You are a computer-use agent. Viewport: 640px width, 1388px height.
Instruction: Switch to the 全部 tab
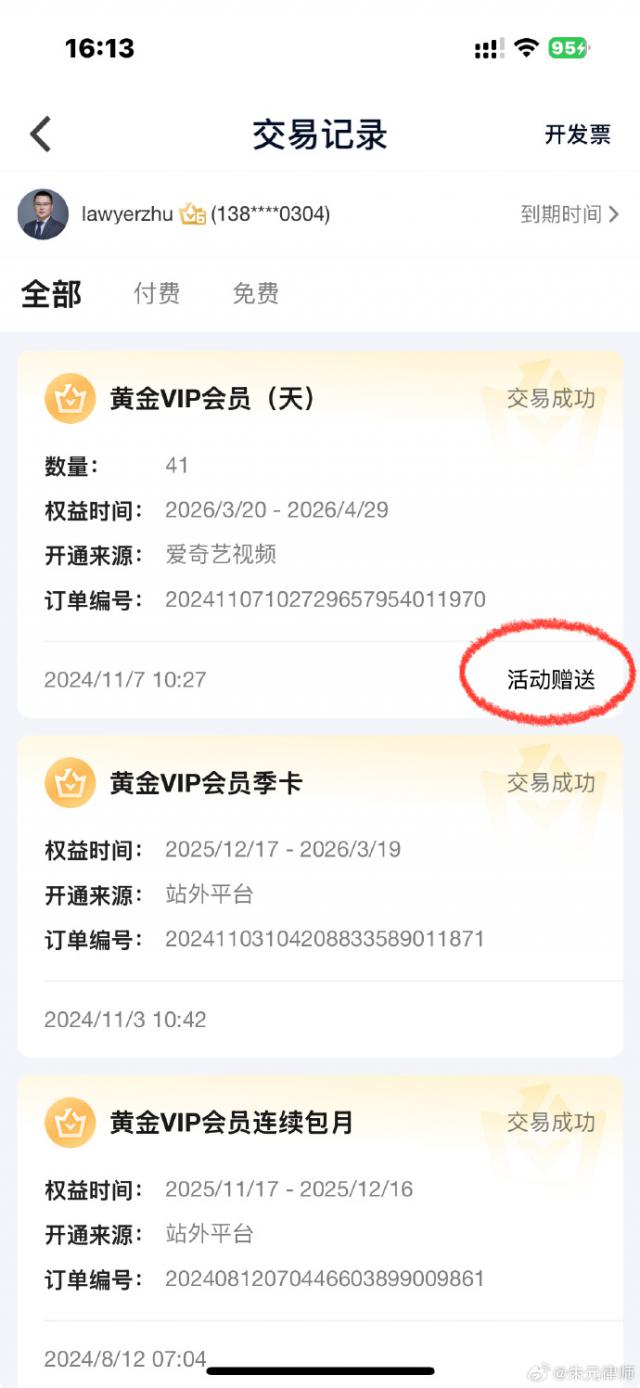(x=51, y=293)
